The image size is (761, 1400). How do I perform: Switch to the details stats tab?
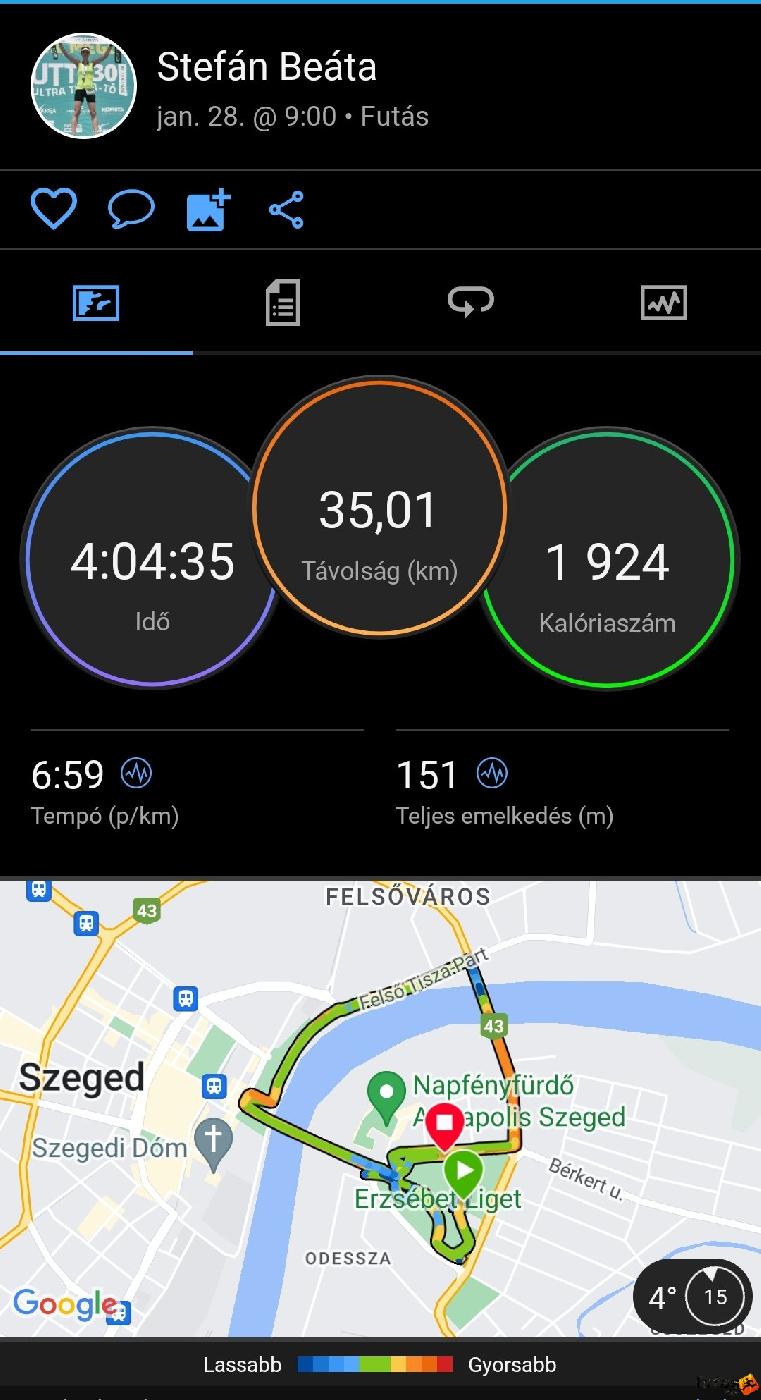(x=283, y=302)
